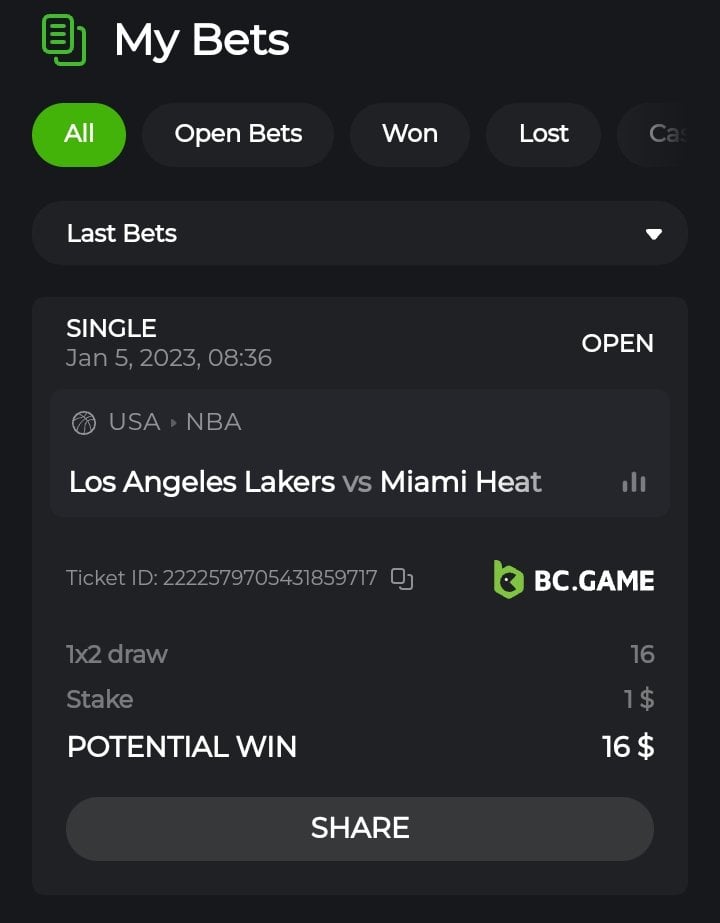Filter bets by Lost
720x923 pixels.
543,134
